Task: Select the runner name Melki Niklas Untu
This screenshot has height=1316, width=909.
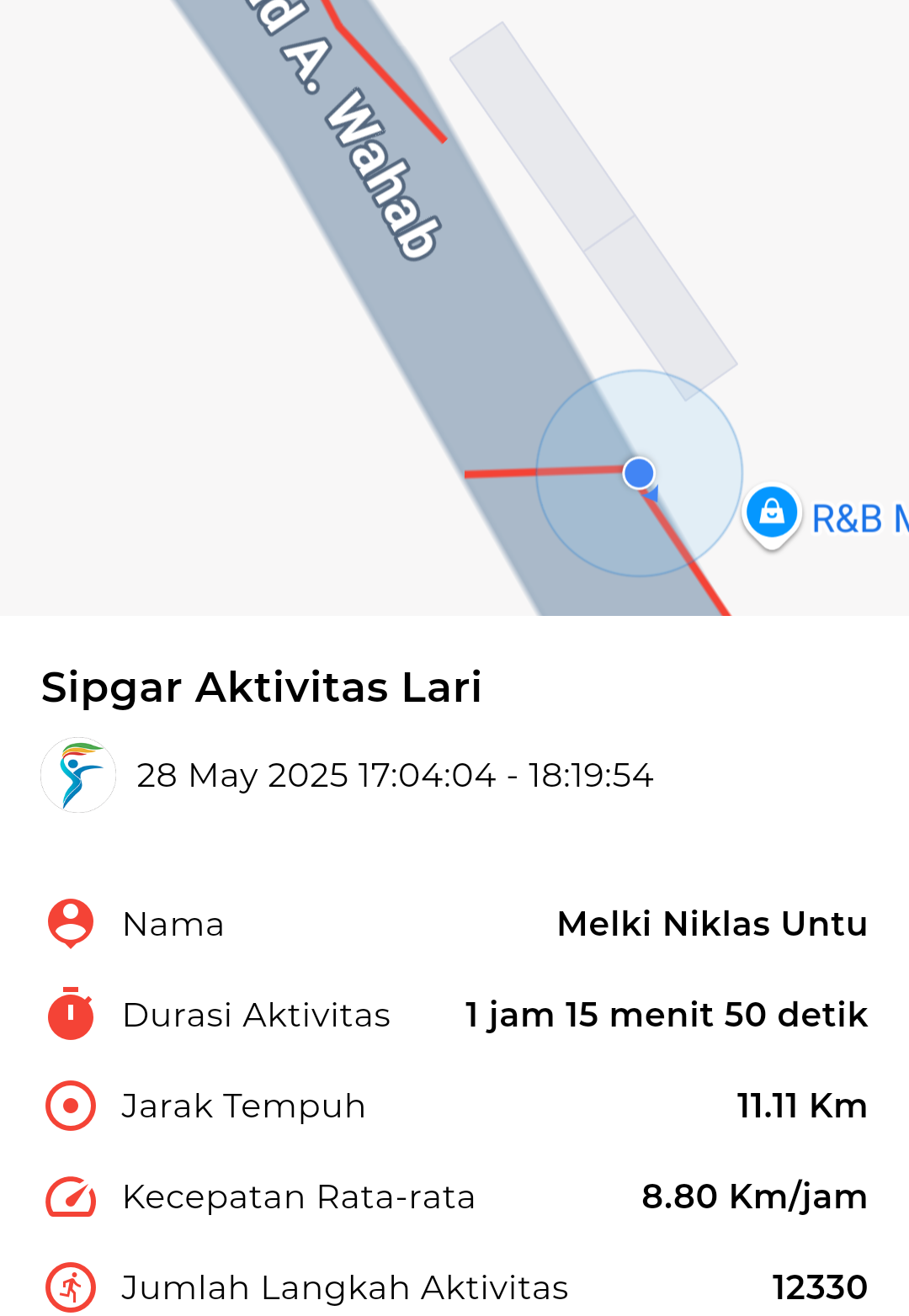Action: [712, 923]
